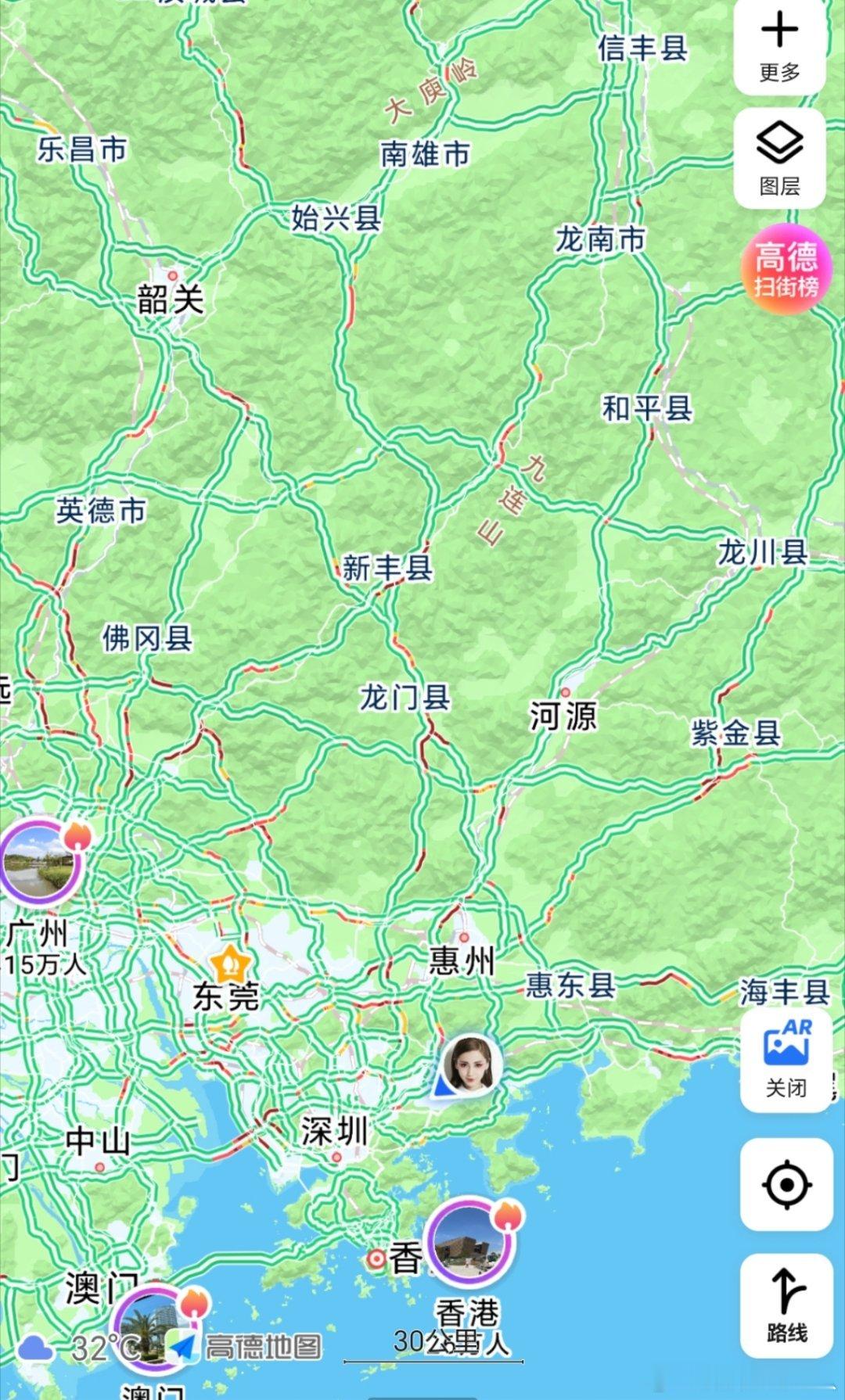
Task: Recenter map on my current location
Action: pyautogui.click(x=786, y=1185)
